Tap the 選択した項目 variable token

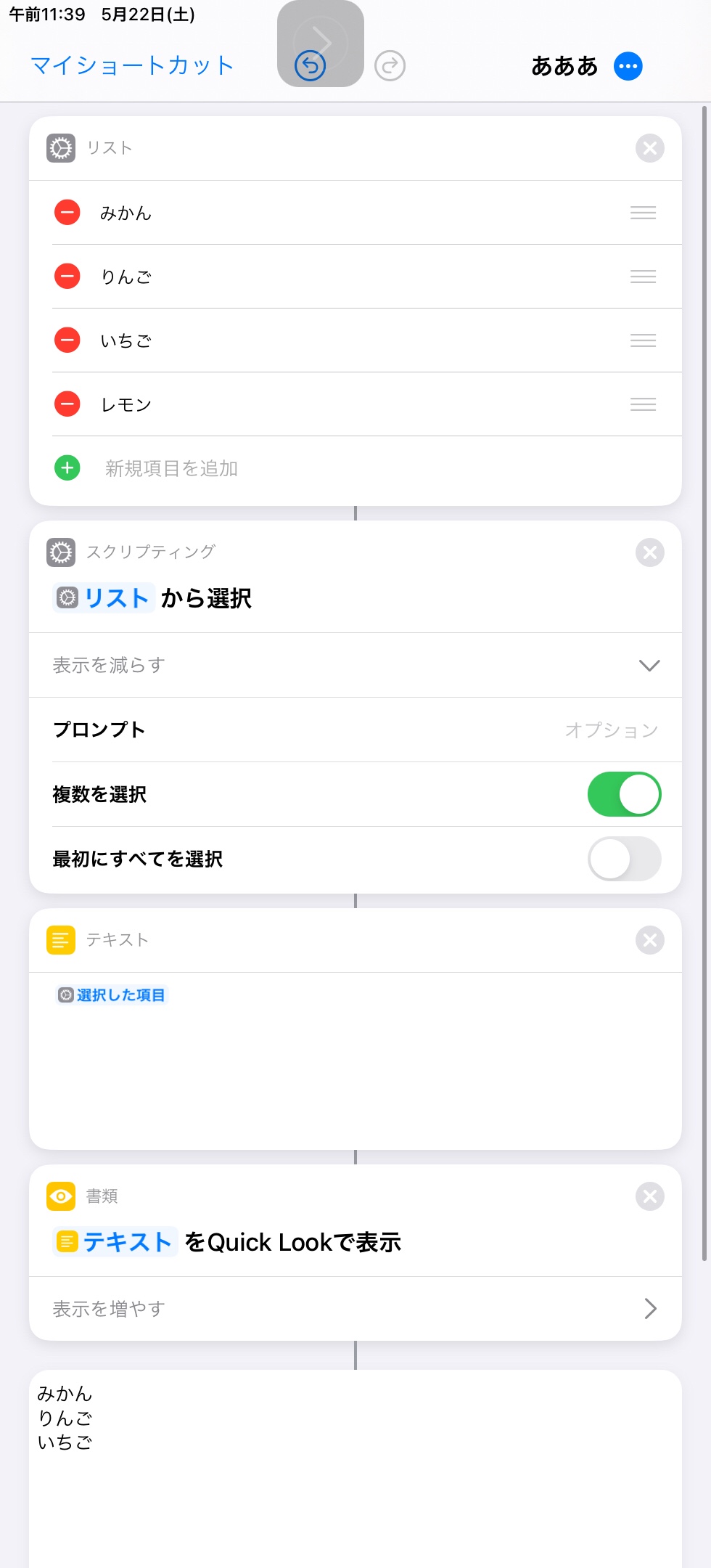(112, 995)
